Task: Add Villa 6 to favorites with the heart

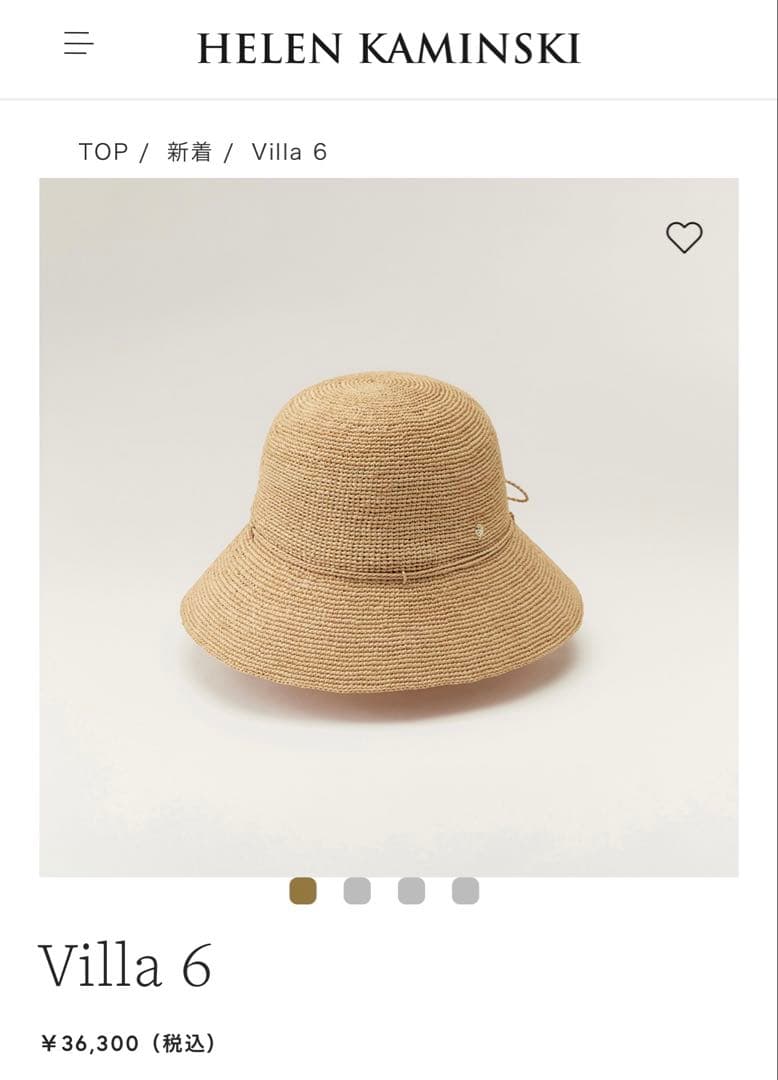Action: point(684,237)
